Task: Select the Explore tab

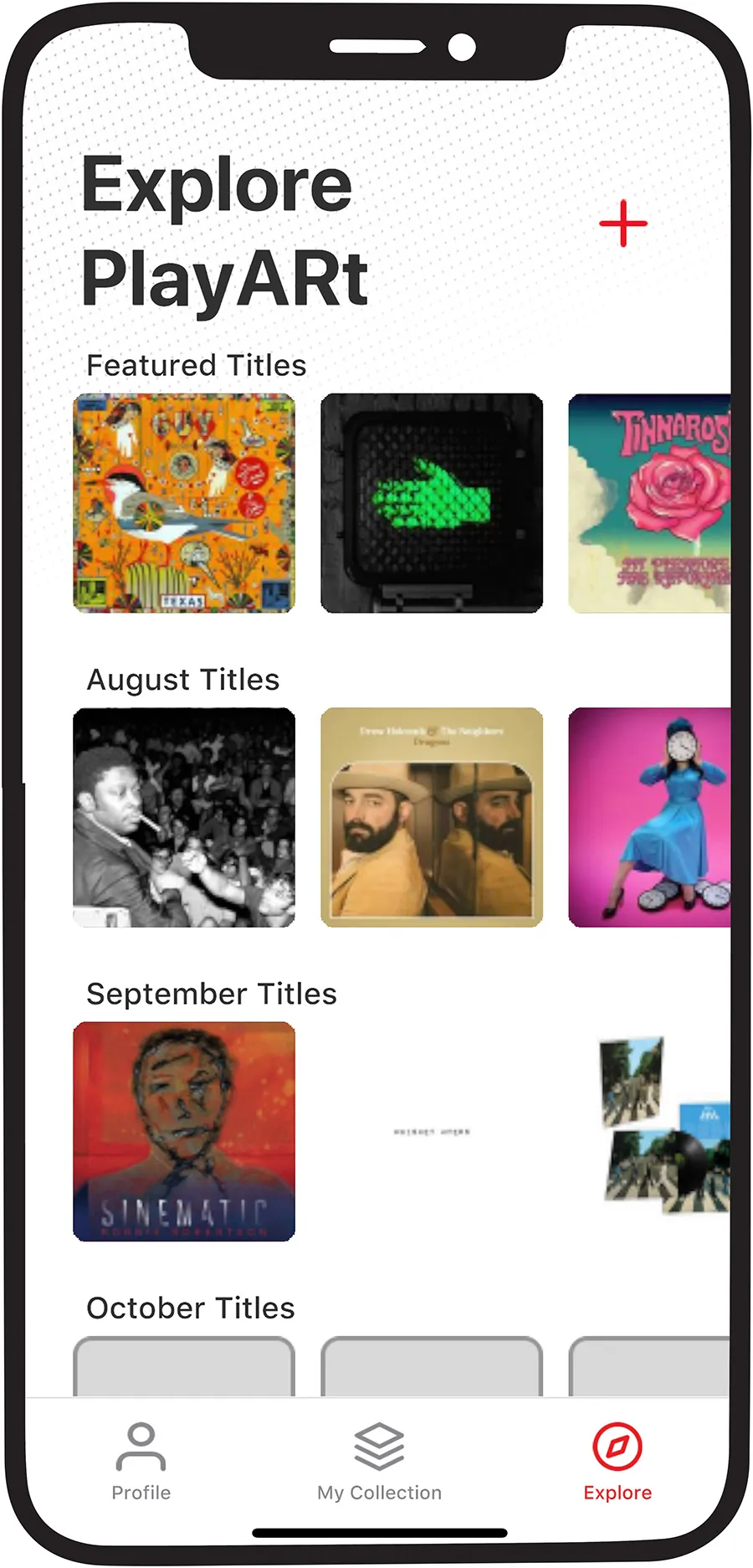Action: click(617, 1460)
